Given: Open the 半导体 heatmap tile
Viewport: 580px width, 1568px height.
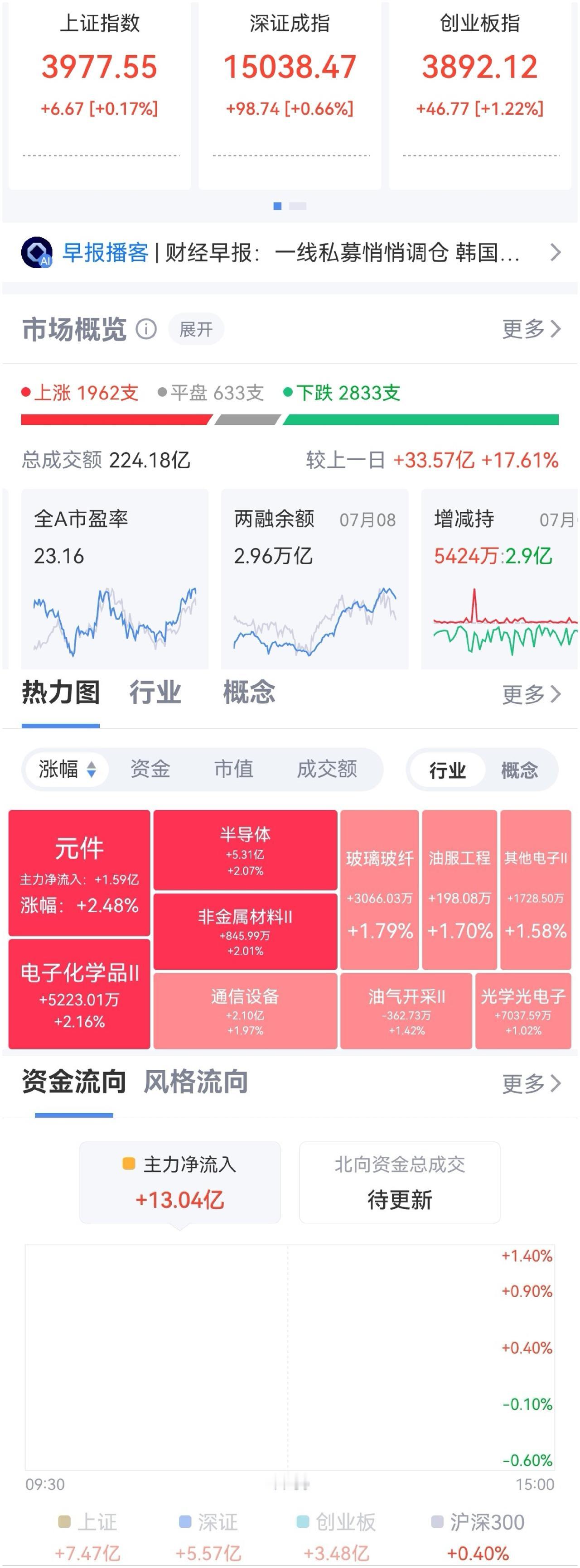Looking at the screenshot, I should tap(246, 850).
